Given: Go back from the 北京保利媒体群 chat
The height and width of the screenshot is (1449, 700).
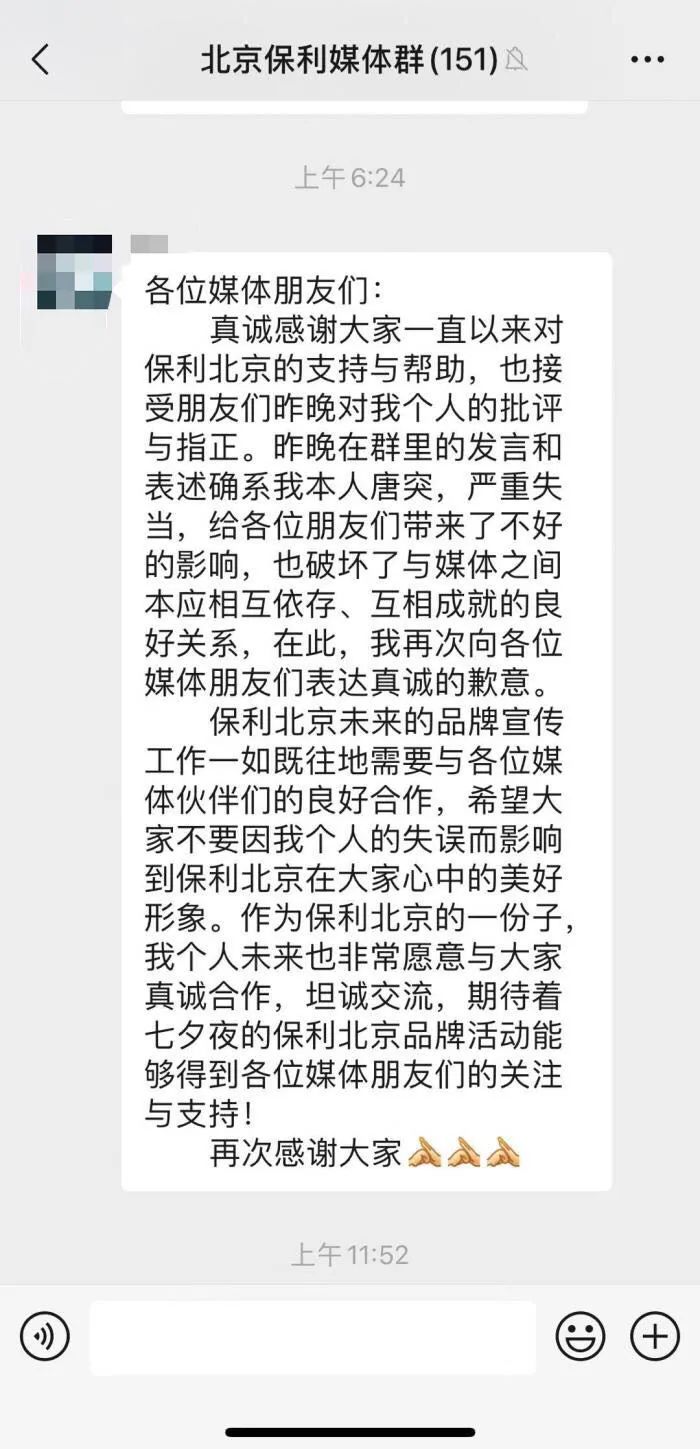Looking at the screenshot, I should [40, 60].
